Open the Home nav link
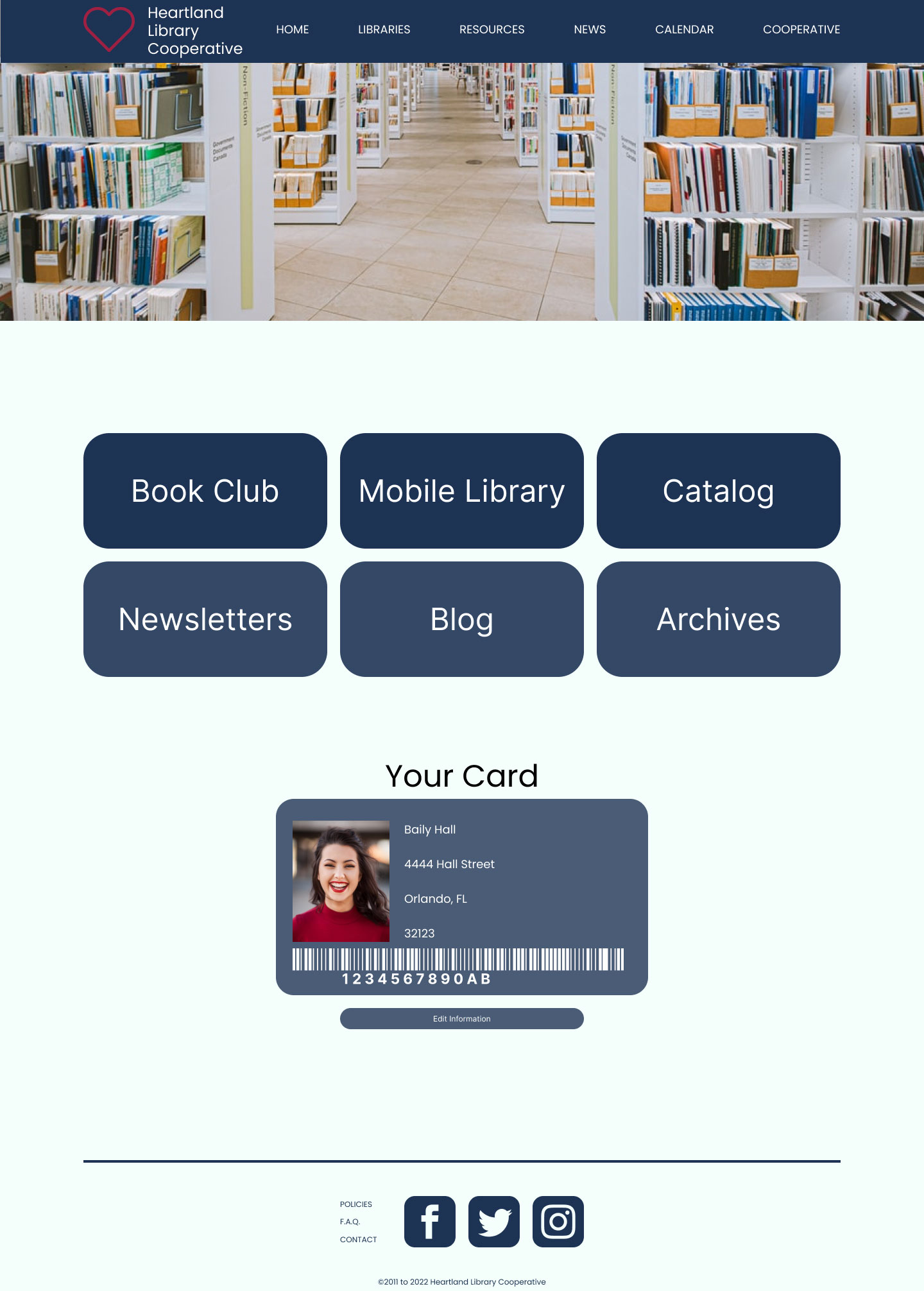 click(x=292, y=30)
